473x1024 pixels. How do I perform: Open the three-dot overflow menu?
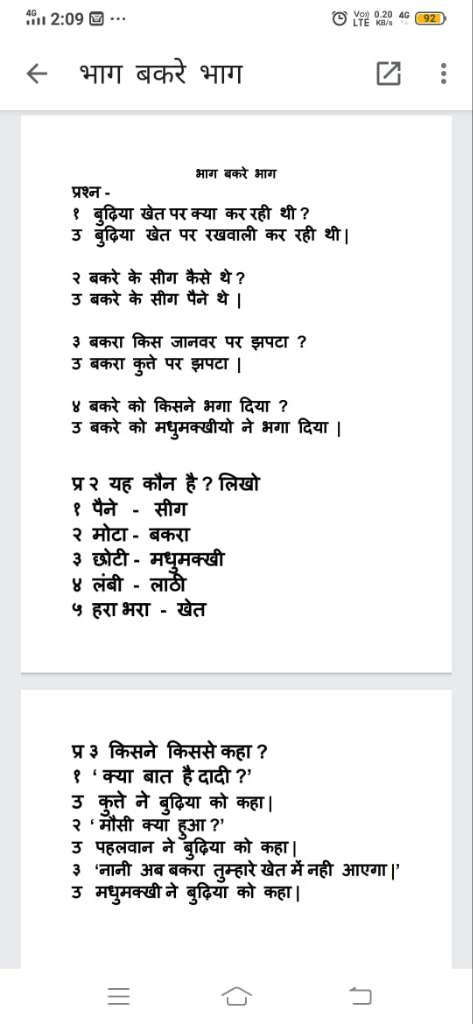pos(444,74)
